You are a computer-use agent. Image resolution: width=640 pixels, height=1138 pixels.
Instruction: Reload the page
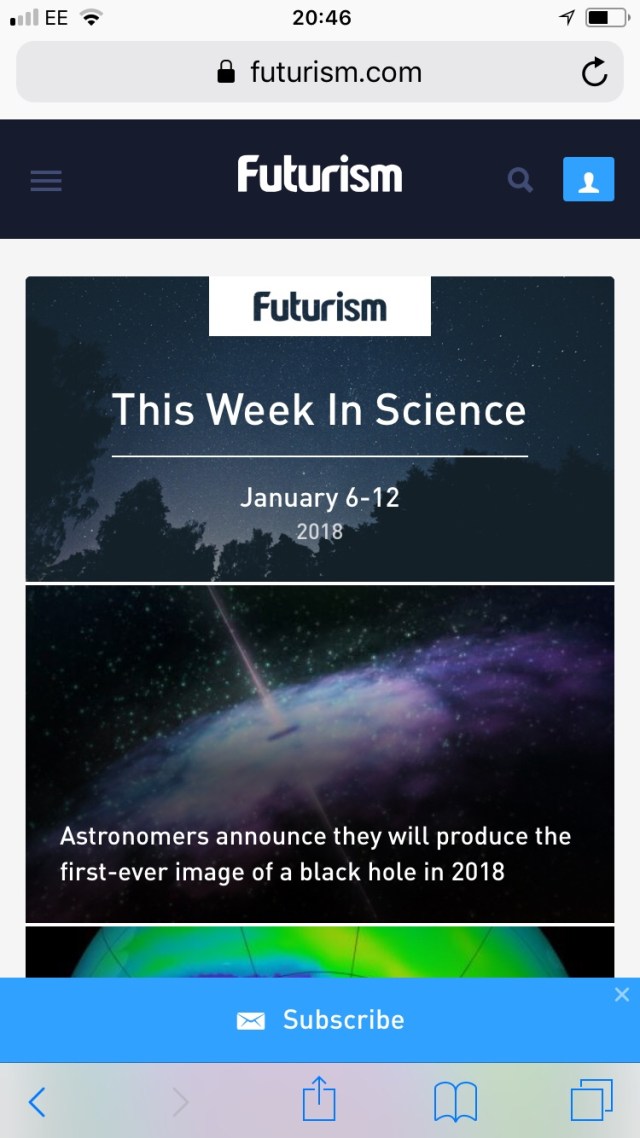tap(594, 72)
